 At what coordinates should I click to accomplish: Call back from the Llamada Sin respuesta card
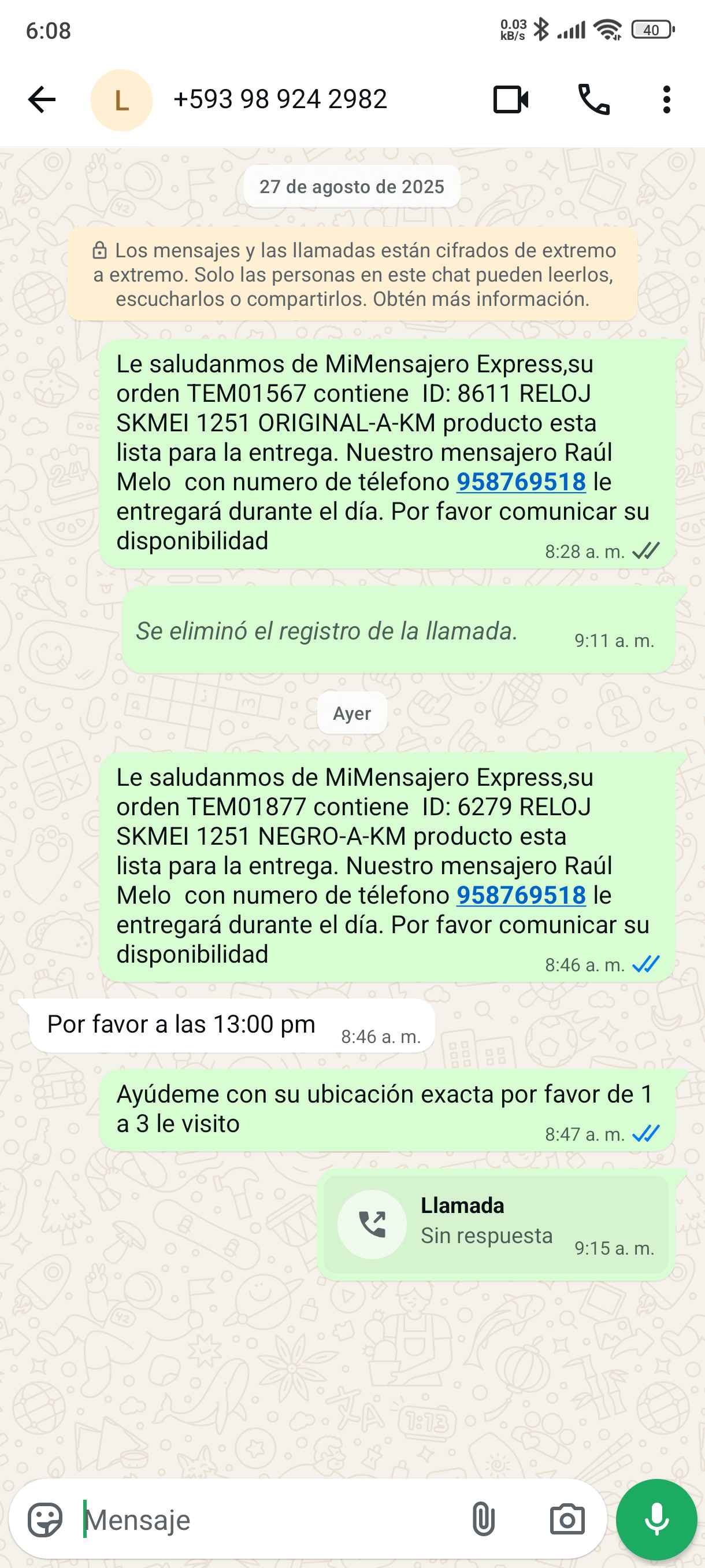point(372,1224)
